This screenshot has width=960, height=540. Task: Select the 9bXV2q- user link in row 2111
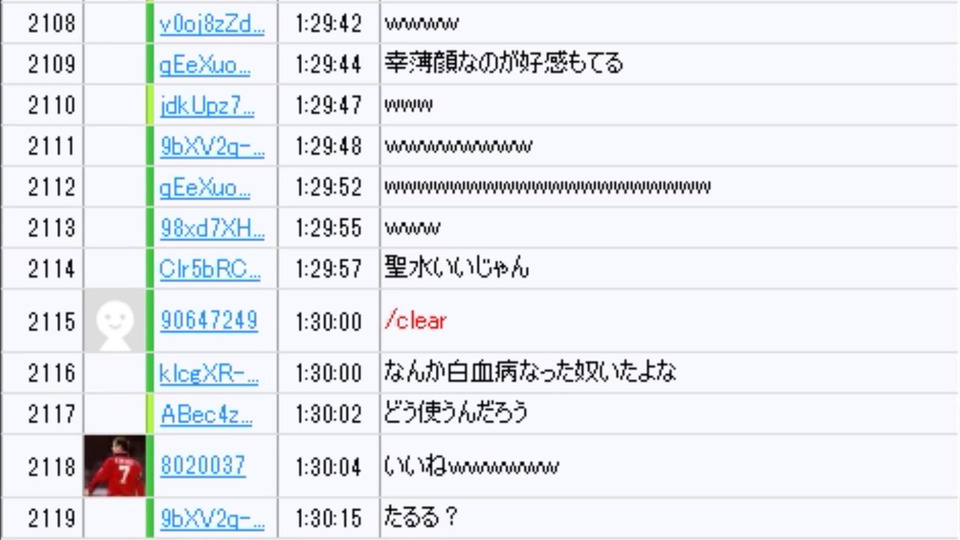coord(211,146)
